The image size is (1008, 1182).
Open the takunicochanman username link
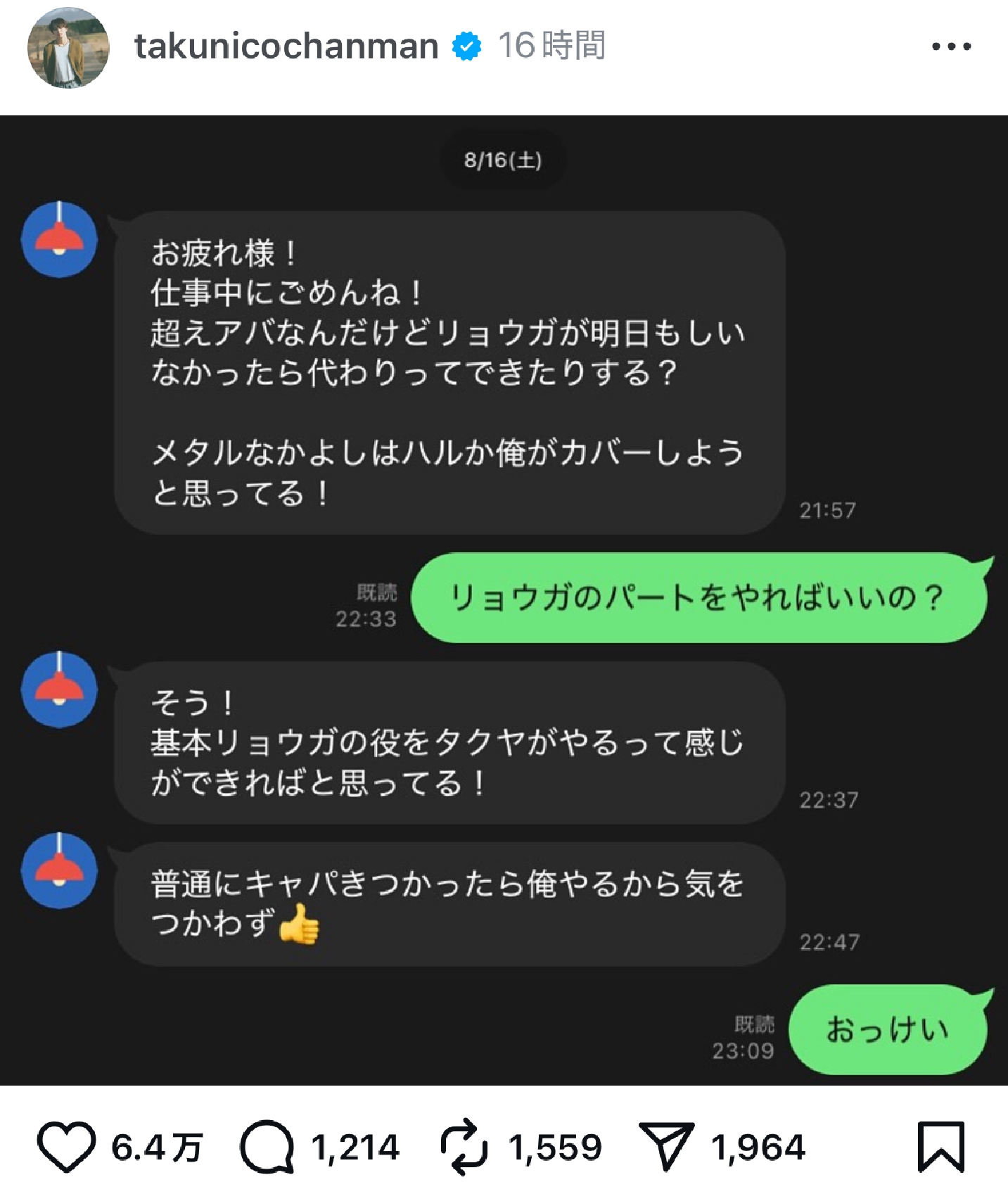click(x=286, y=46)
